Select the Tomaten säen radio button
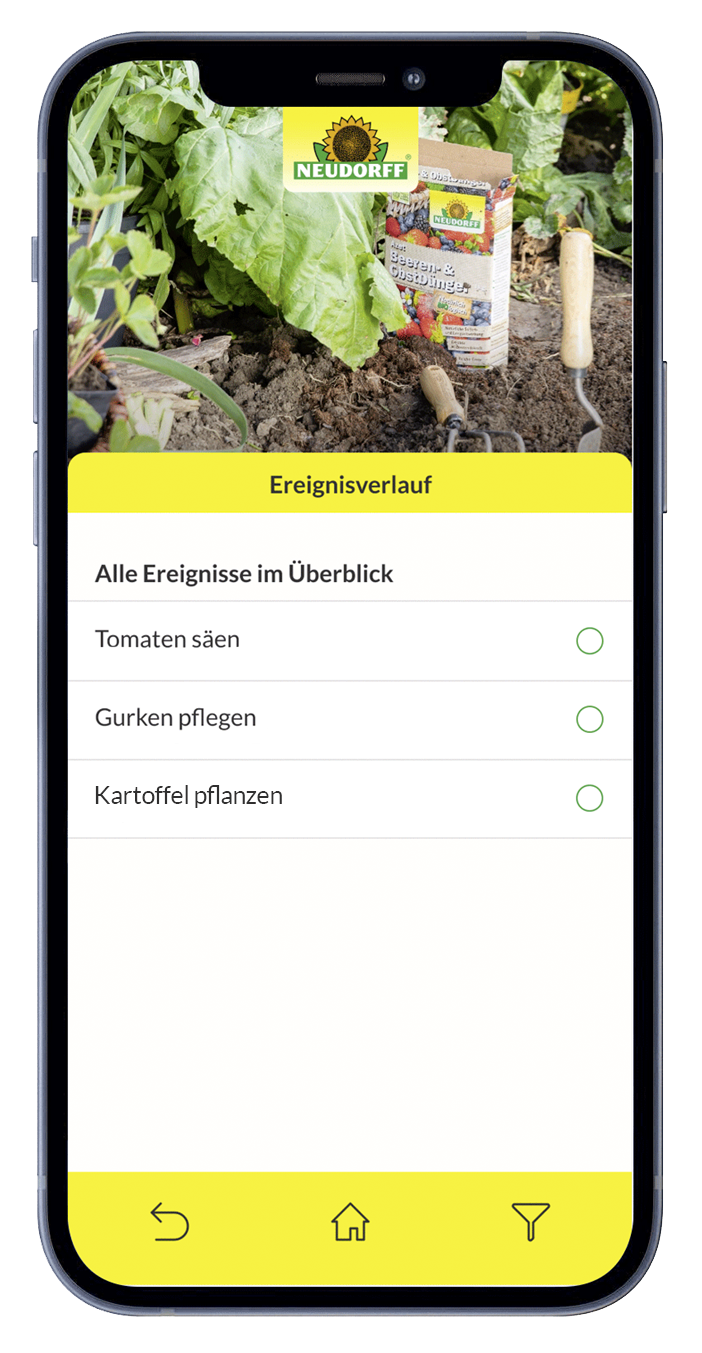The width and height of the screenshot is (702, 1353). (x=590, y=641)
